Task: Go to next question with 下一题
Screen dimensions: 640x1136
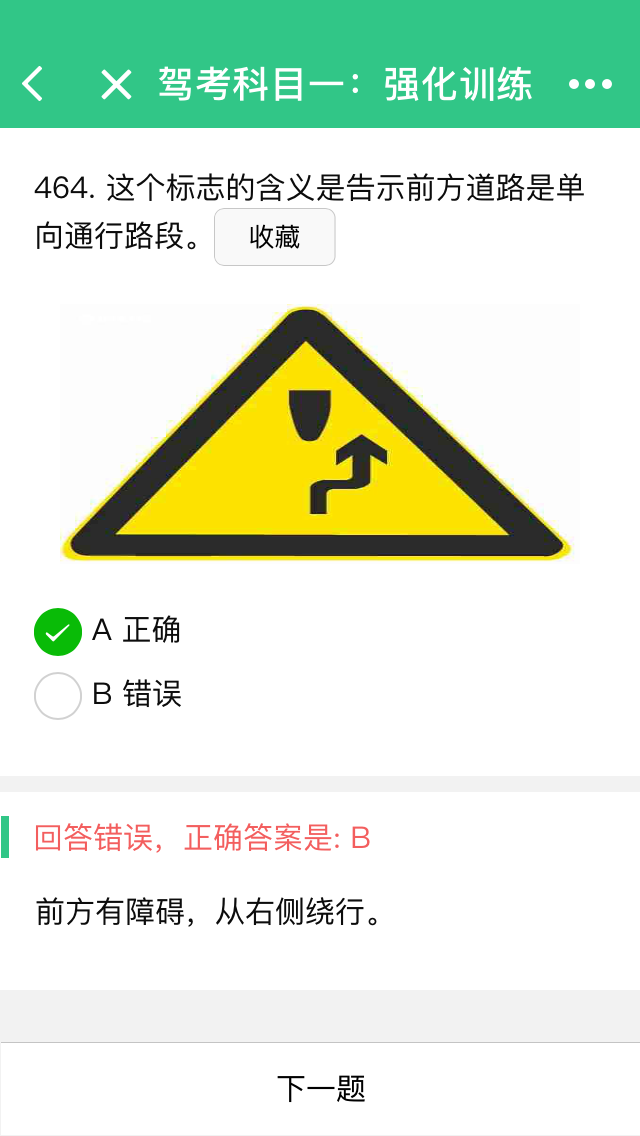Action: click(320, 1088)
